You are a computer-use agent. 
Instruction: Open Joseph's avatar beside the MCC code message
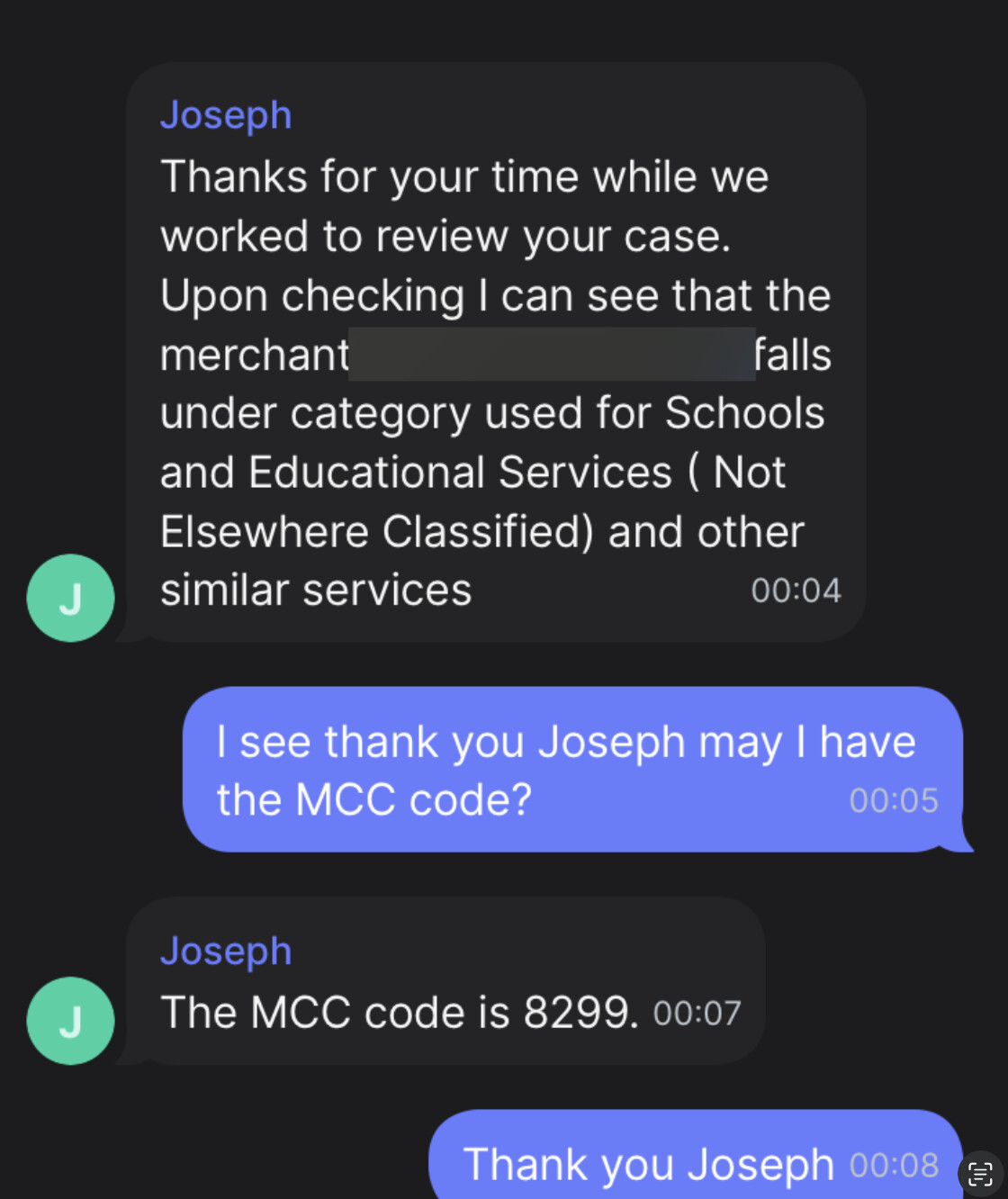[x=70, y=1021]
